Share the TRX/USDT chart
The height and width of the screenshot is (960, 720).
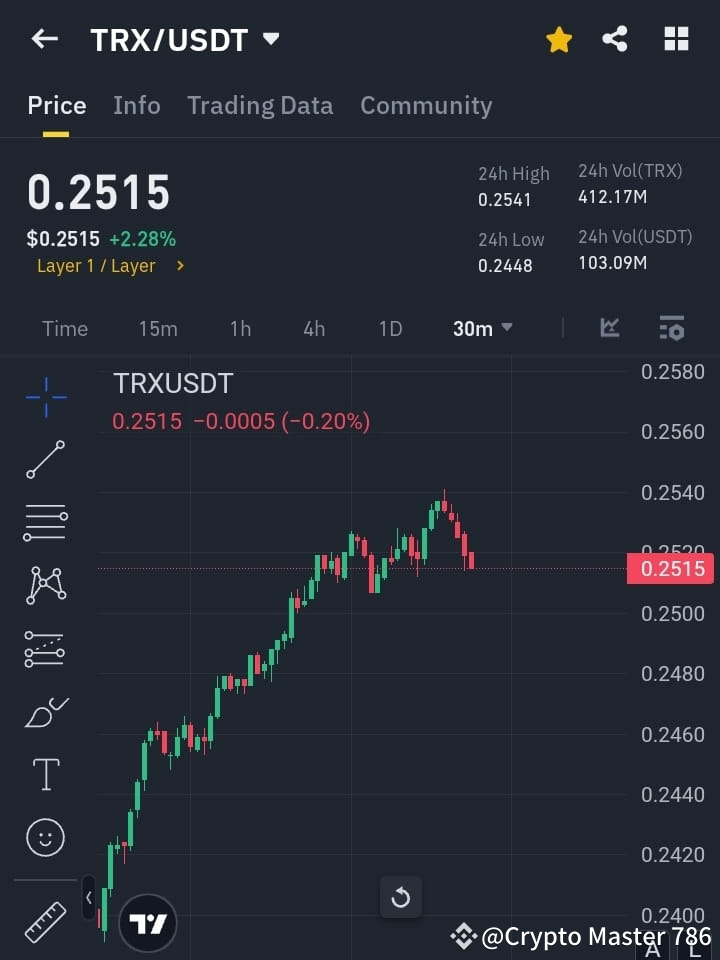(616, 39)
